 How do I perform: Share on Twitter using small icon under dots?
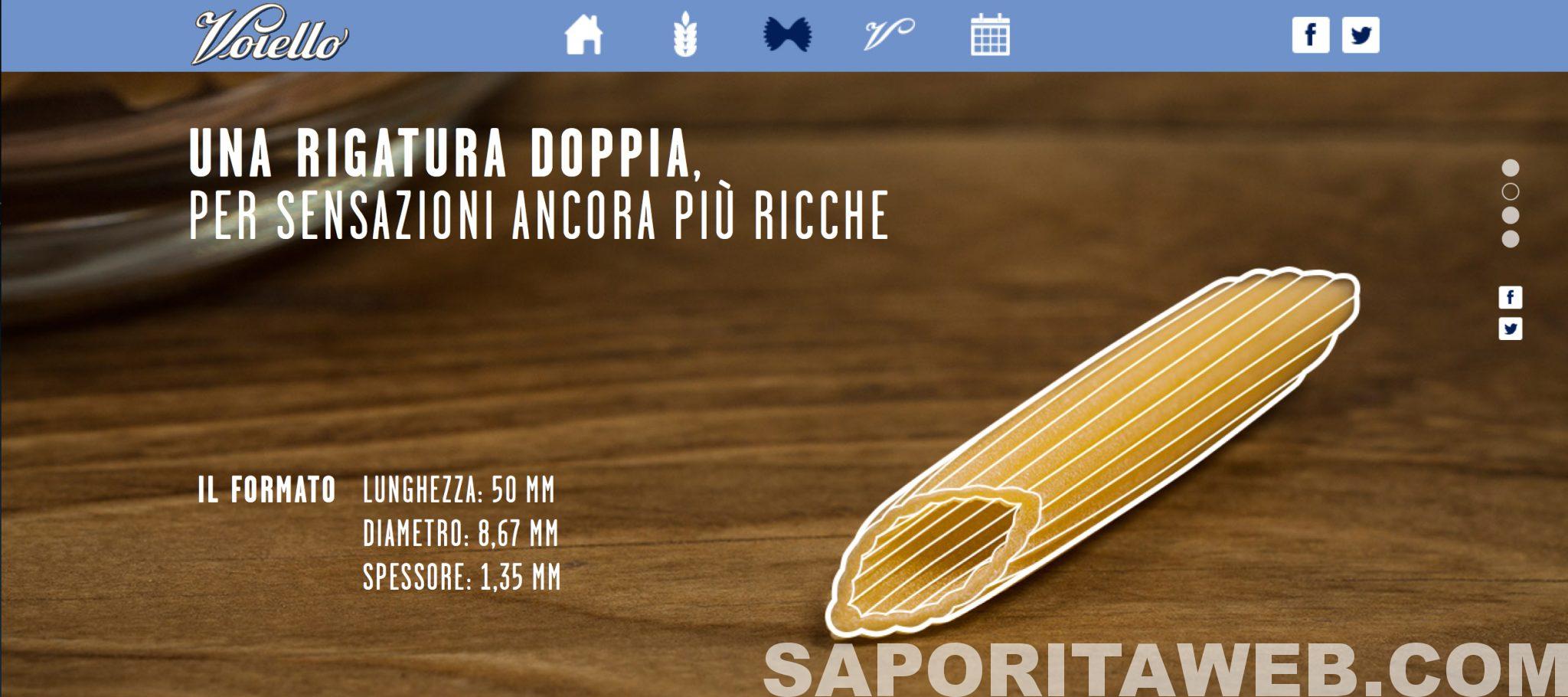(1511, 329)
